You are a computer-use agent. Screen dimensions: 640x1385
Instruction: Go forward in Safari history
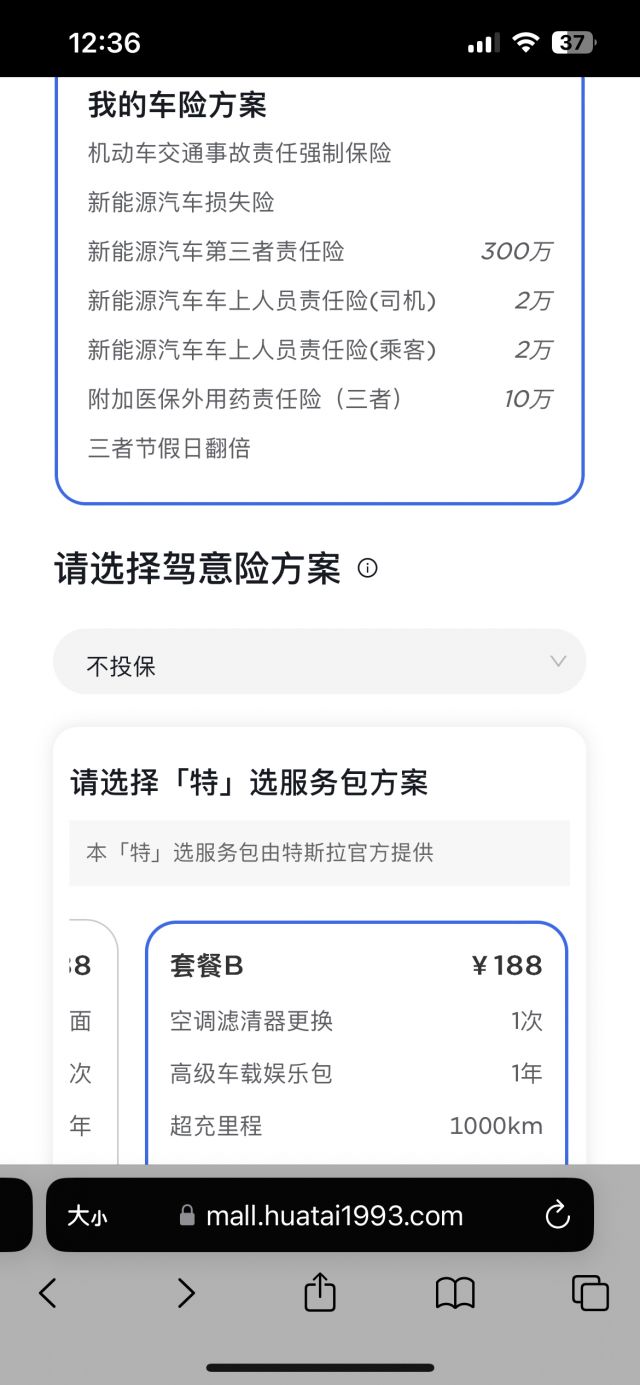(x=186, y=1294)
